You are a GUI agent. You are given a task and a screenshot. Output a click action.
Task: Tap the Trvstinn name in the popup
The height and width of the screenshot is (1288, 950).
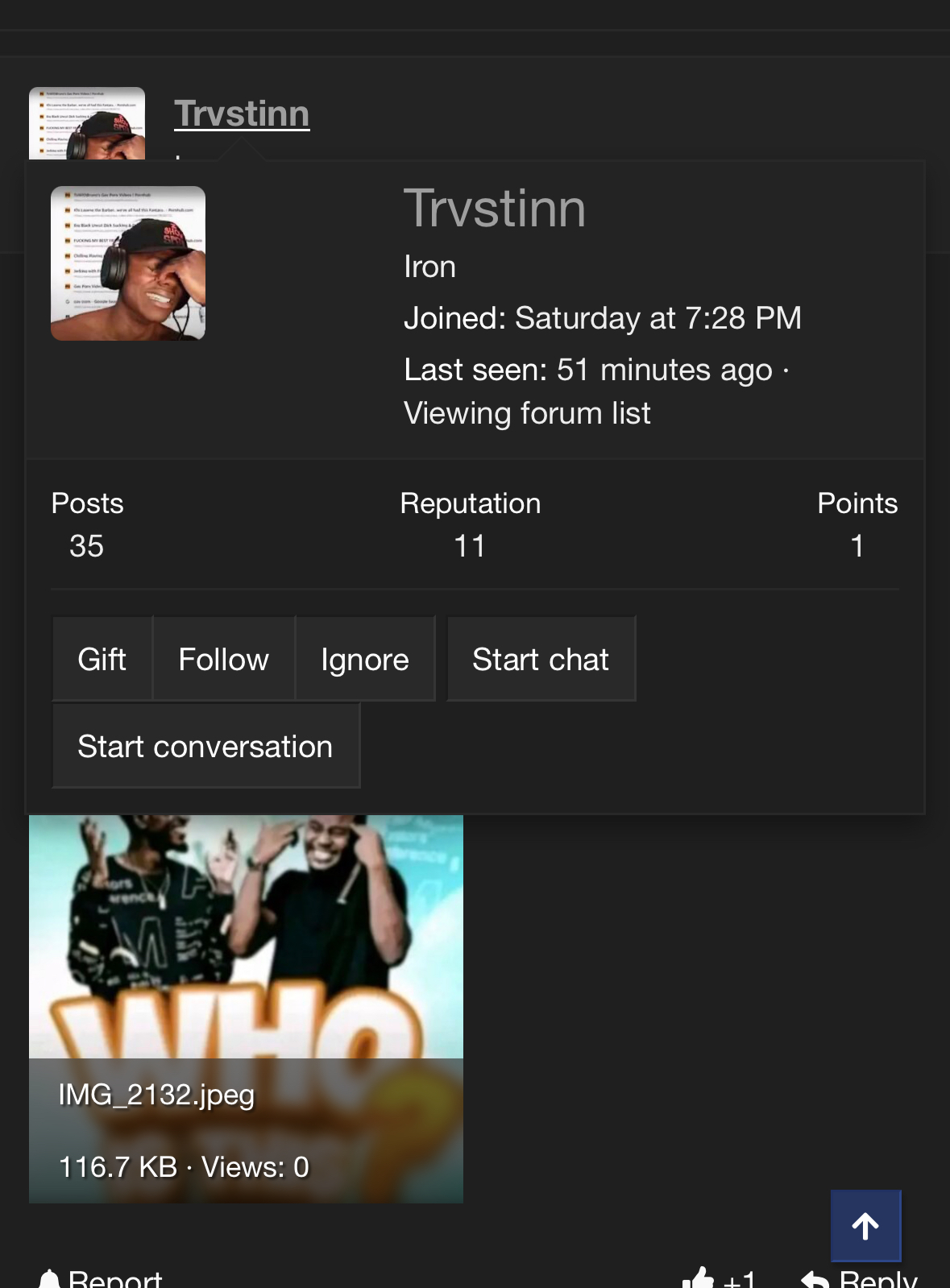pos(494,209)
